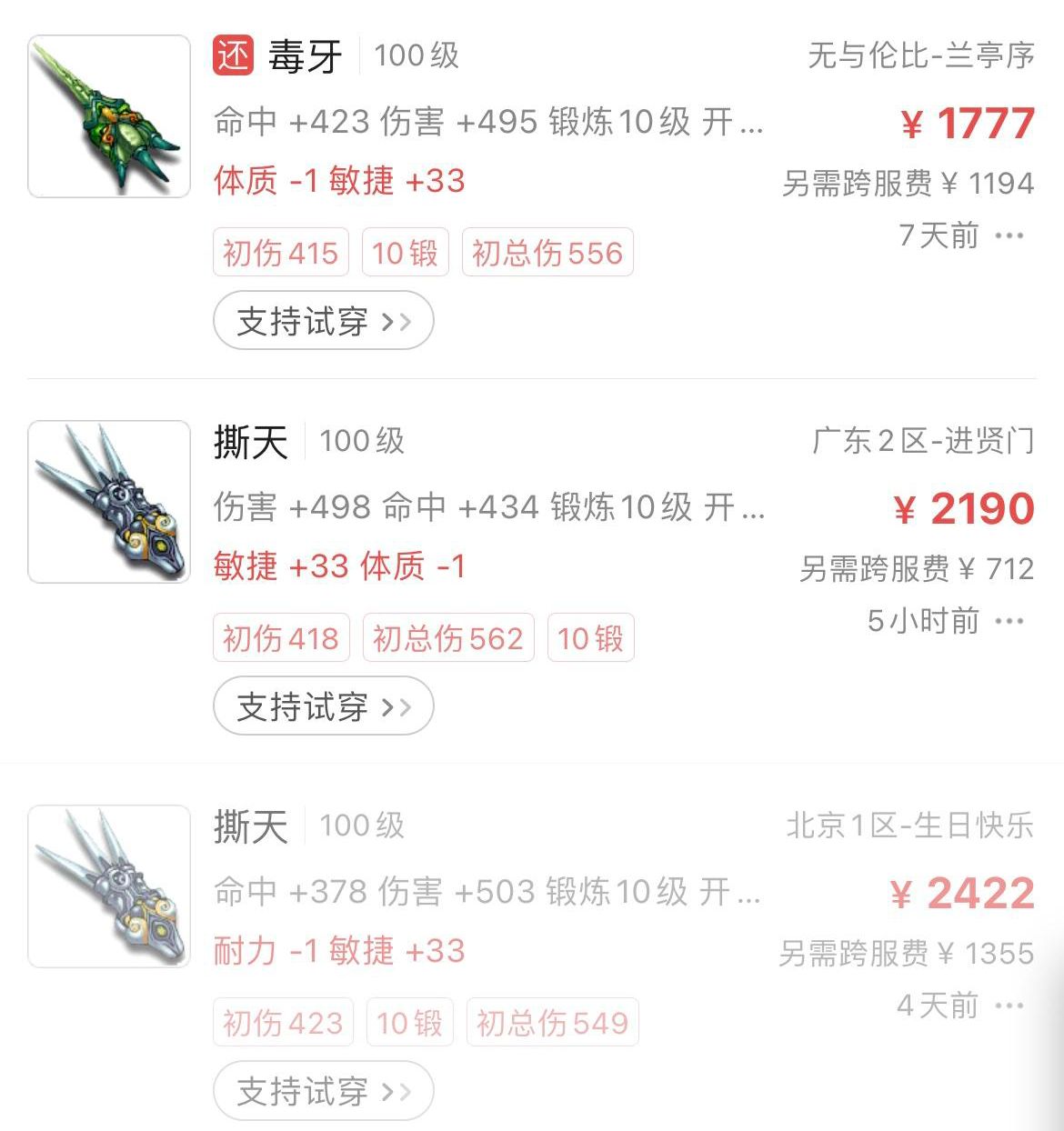Toggle the 10锻 filter tag on 毒牙
Viewport: 1064px width, 1131px height.
pos(405,253)
